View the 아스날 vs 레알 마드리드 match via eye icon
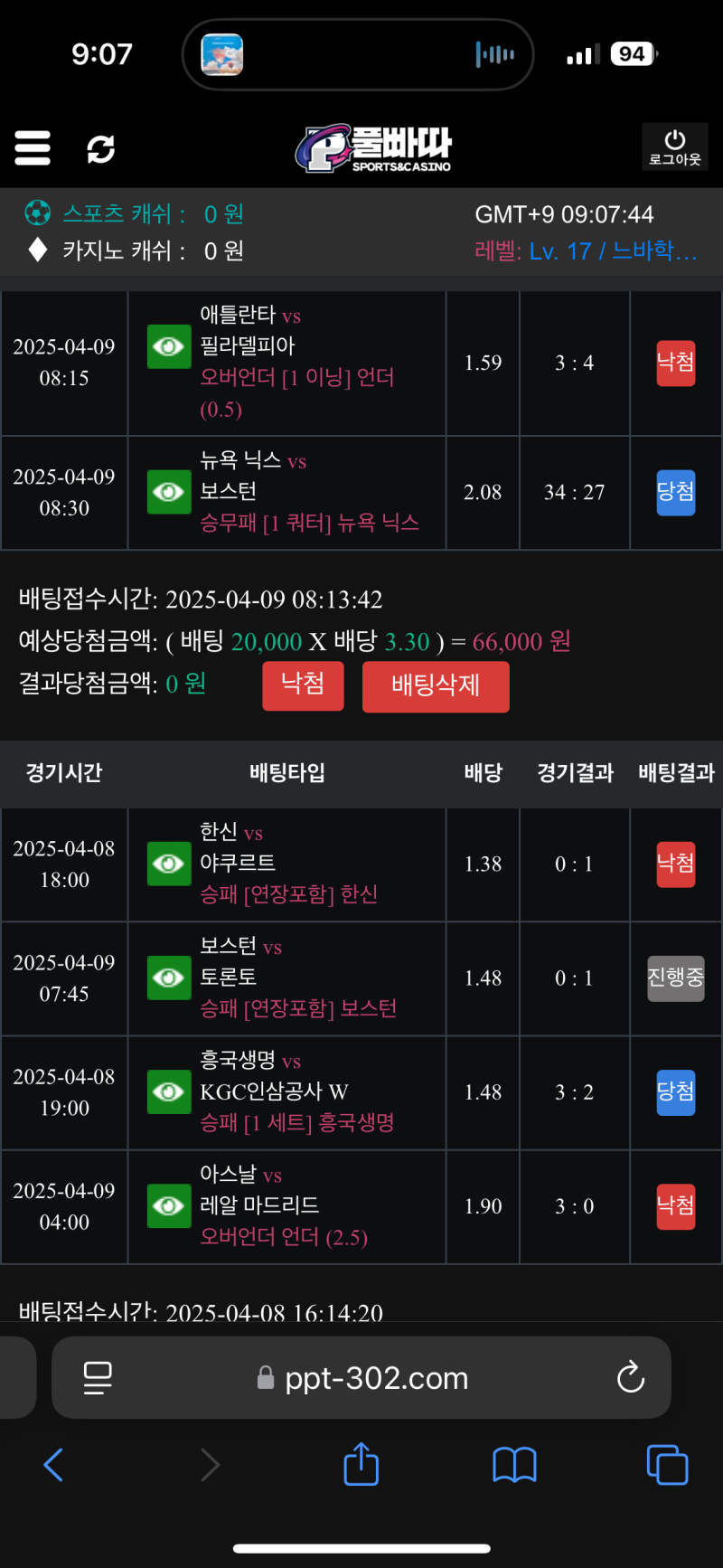The image size is (723, 1568). 169,1205
